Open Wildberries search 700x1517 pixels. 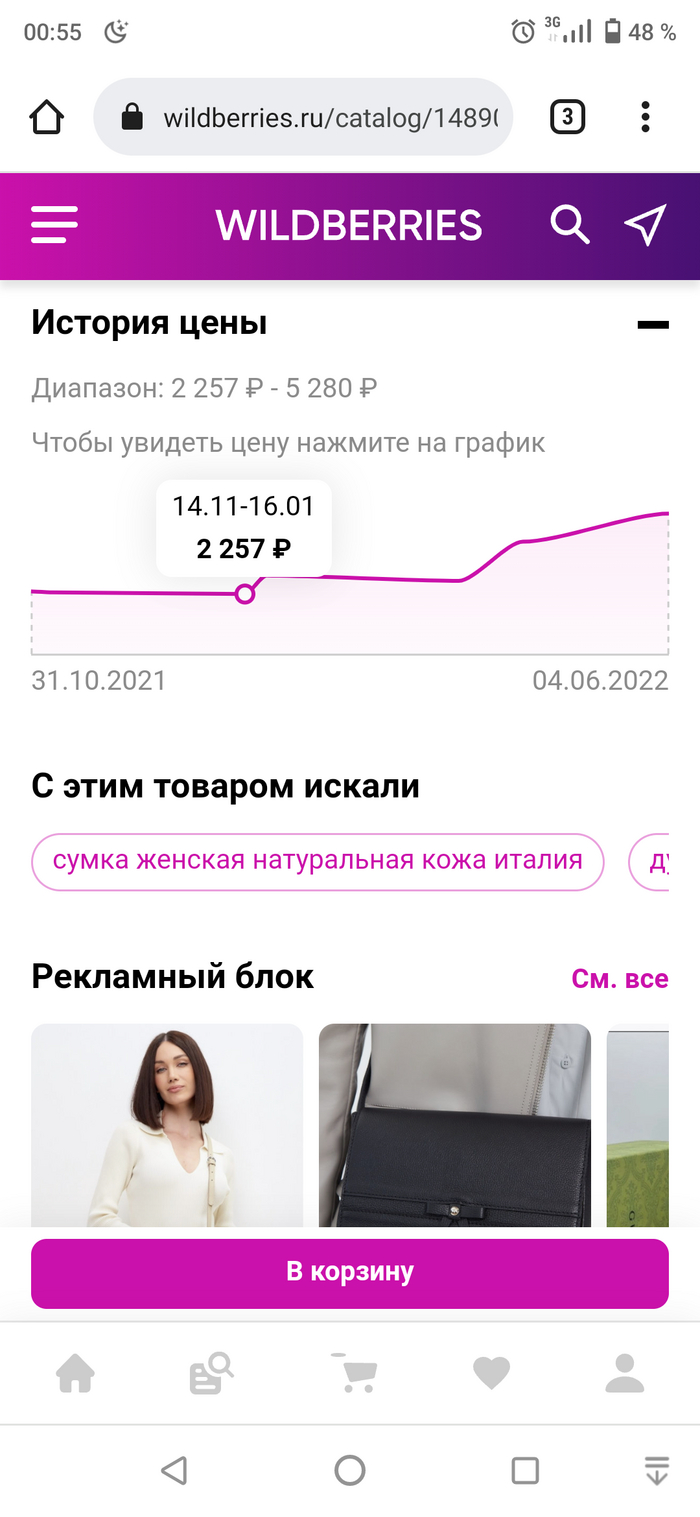[x=570, y=226]
